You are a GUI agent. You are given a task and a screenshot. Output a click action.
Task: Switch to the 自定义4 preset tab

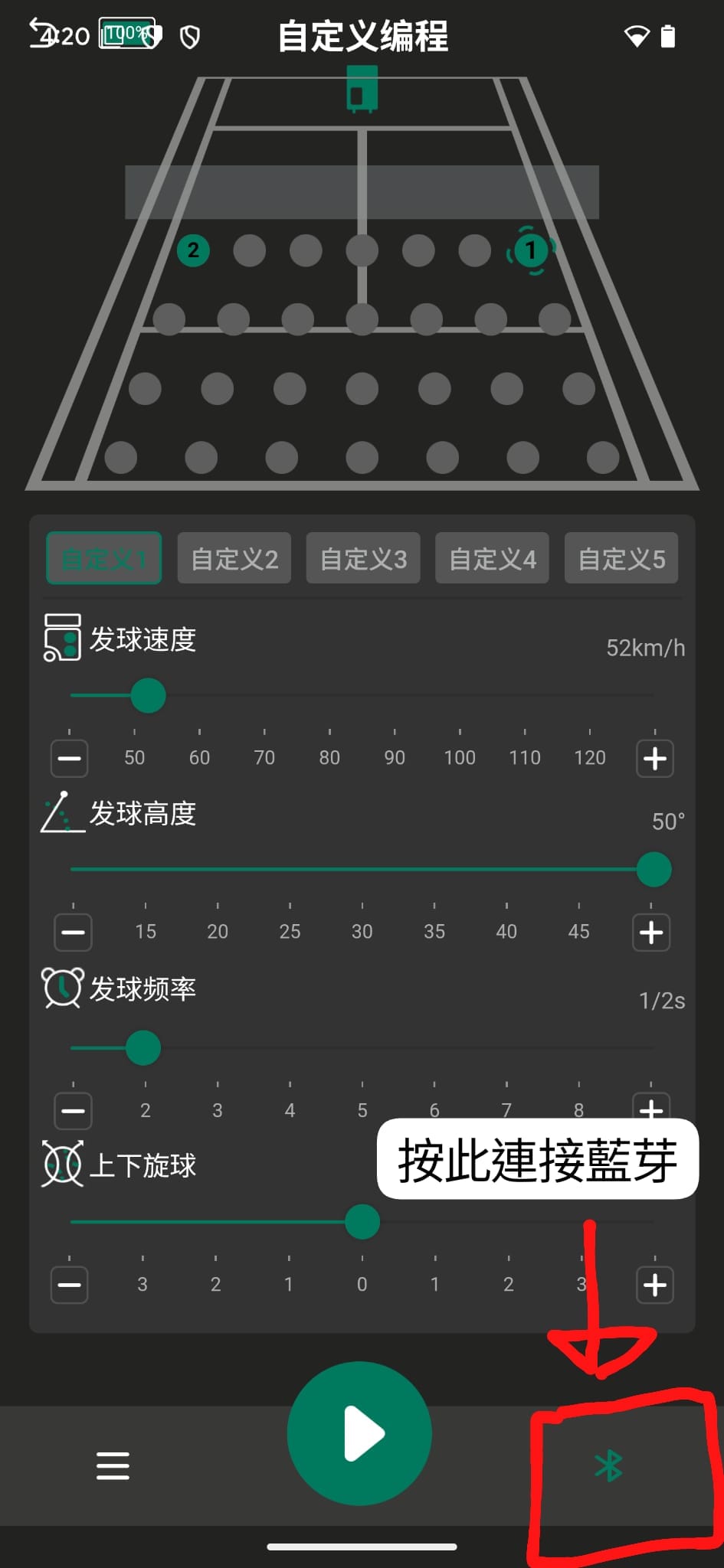(x=493, y=558)
